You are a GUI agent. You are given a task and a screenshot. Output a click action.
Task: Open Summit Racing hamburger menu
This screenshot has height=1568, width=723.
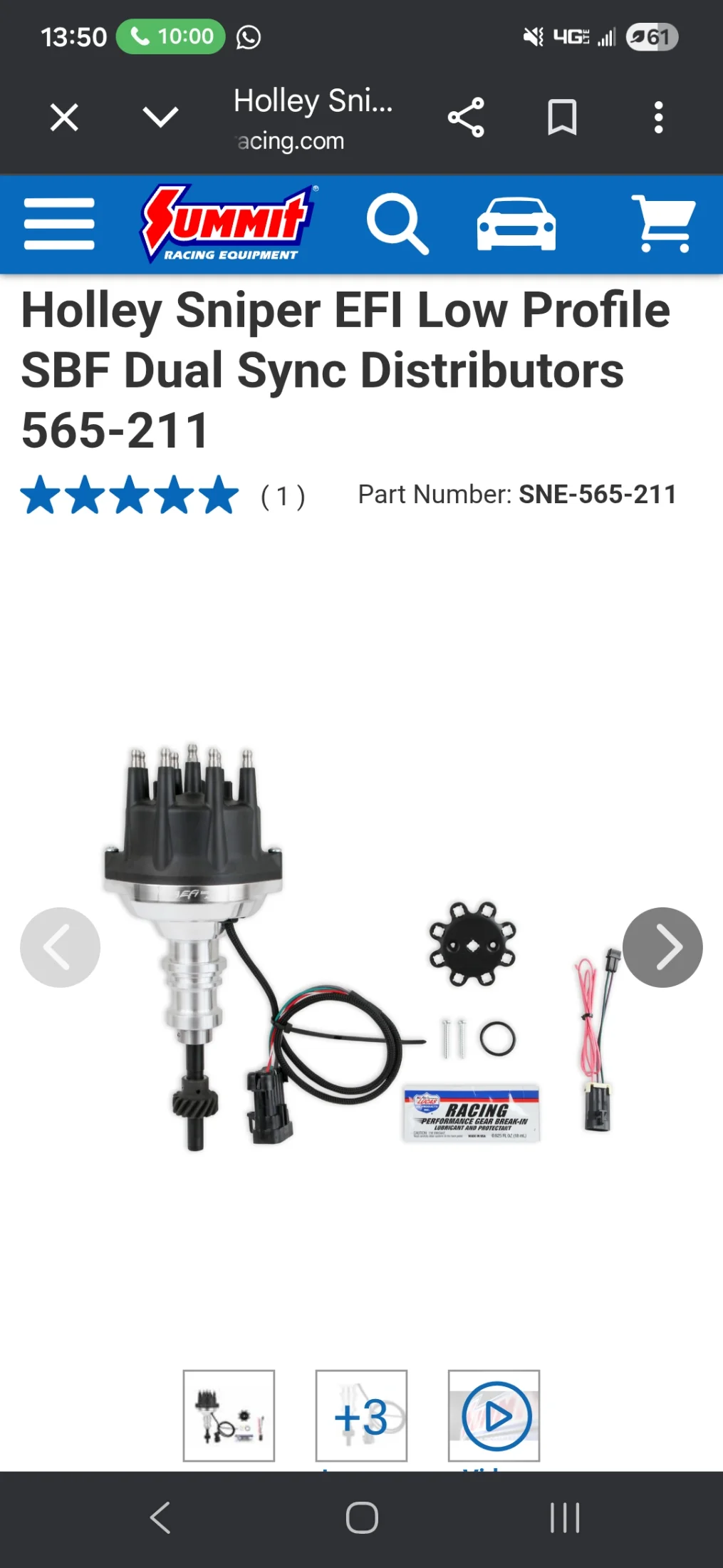[59, 224]
